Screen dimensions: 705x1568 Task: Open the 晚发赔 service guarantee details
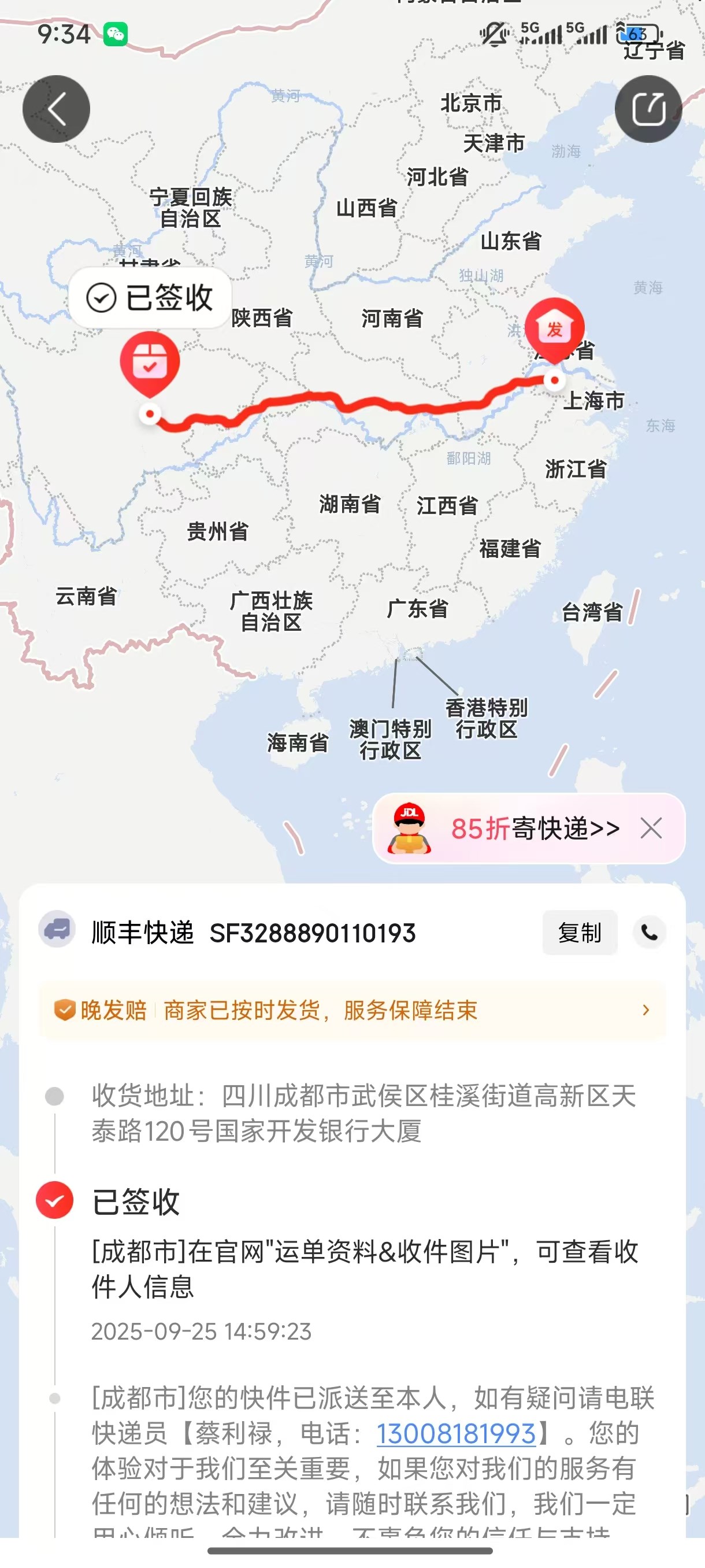353,1011
